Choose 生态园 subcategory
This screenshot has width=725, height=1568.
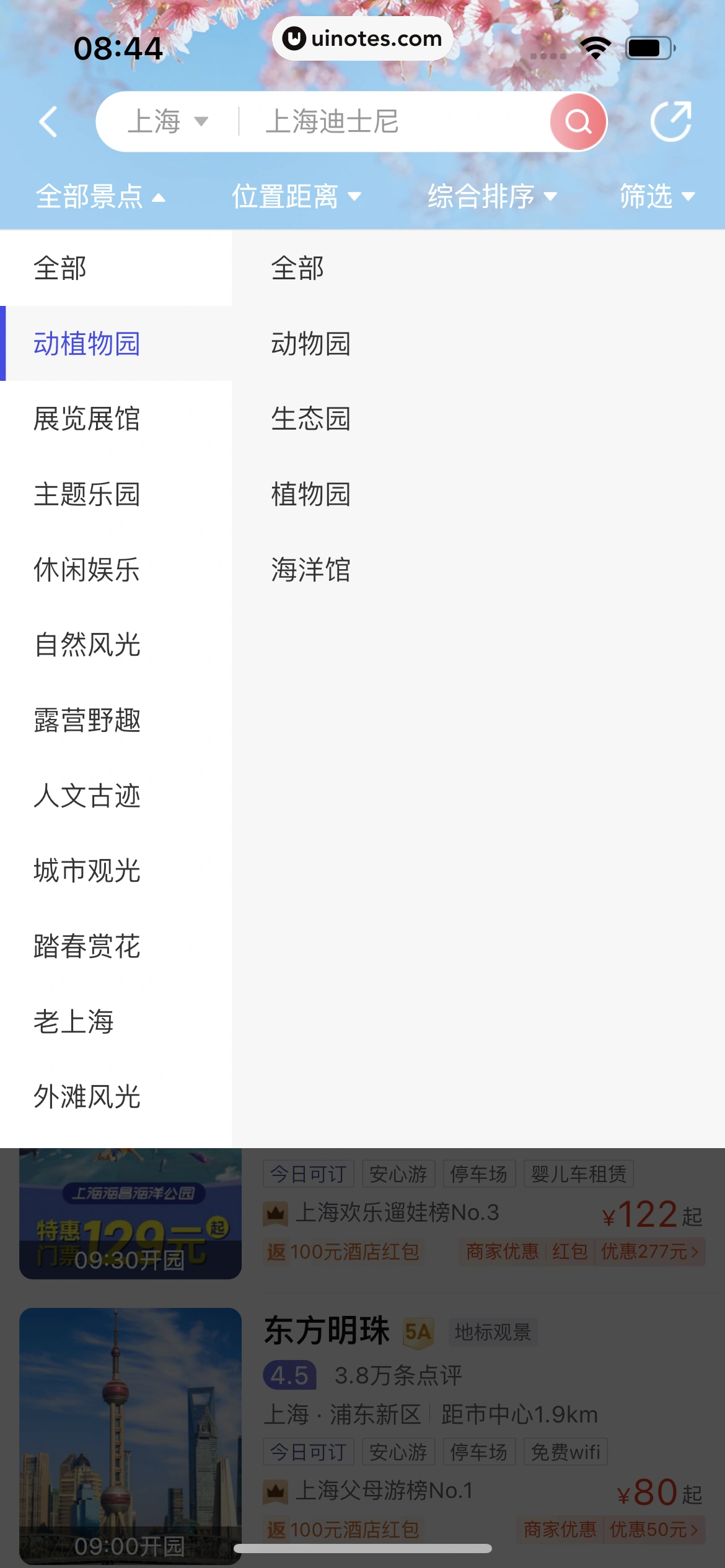(311, 419)
